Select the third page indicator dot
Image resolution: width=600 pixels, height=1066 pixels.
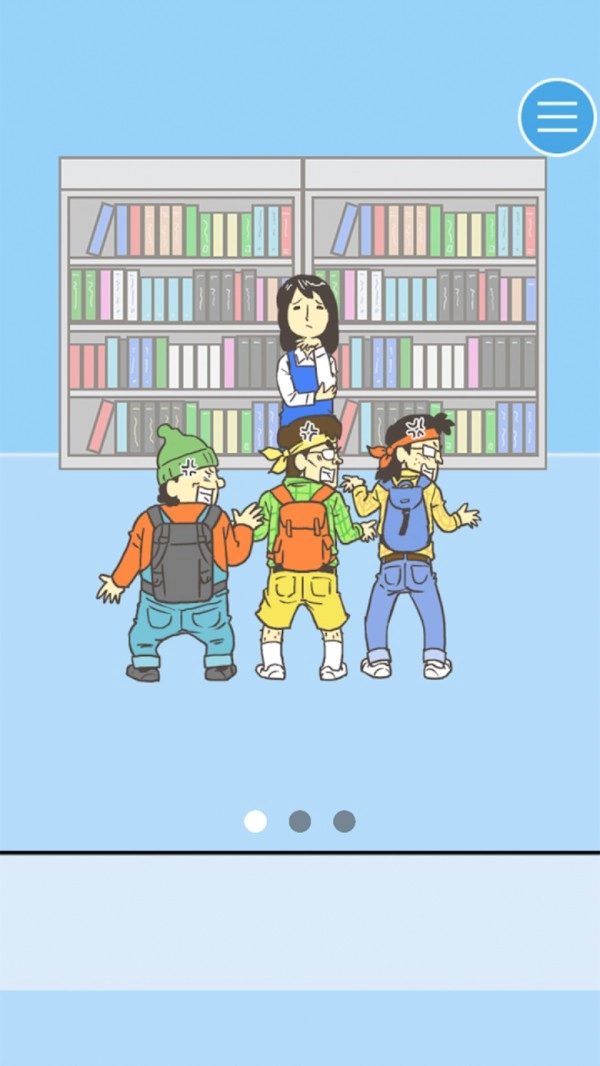pos(344,822)
